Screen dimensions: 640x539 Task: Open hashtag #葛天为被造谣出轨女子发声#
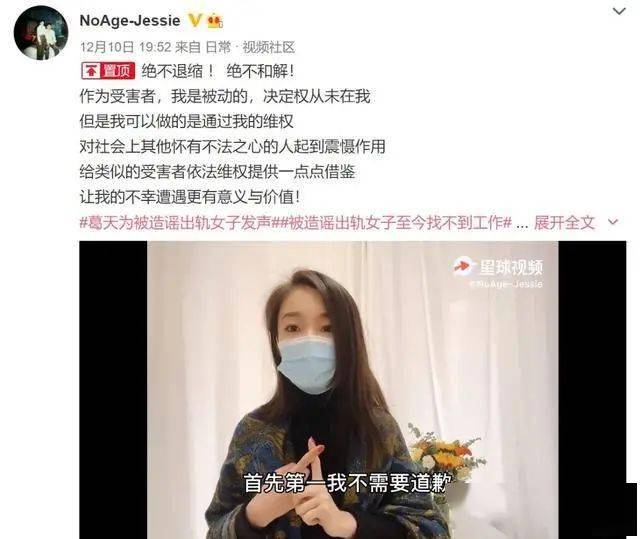pyautogui.click(x=175, y=222)
